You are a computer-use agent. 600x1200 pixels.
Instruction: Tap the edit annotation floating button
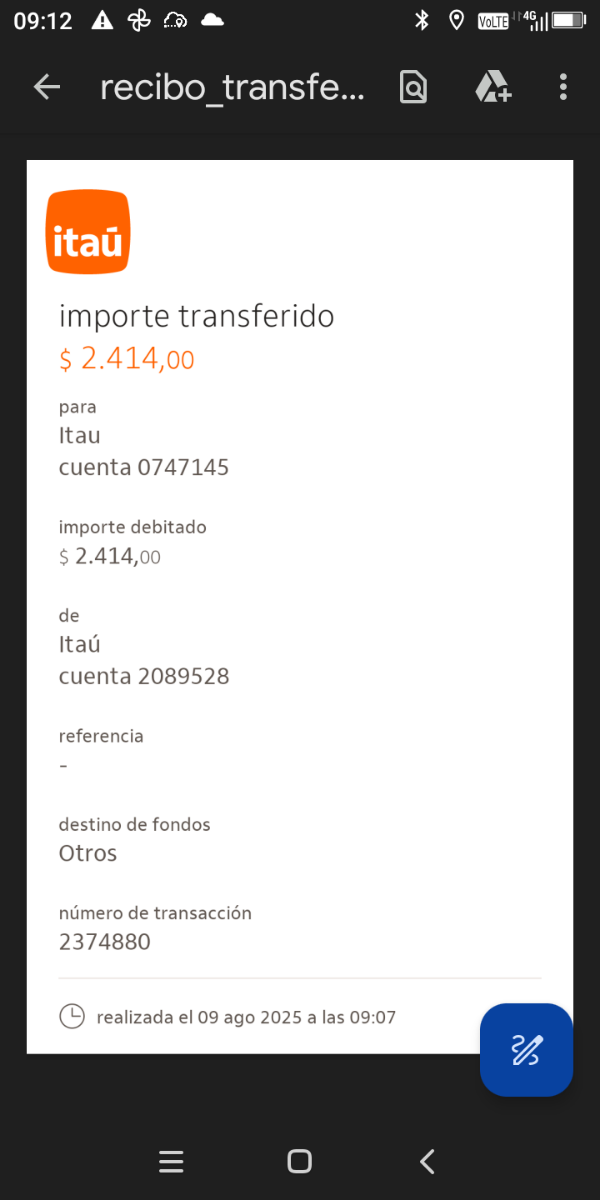coord(526,1049)
